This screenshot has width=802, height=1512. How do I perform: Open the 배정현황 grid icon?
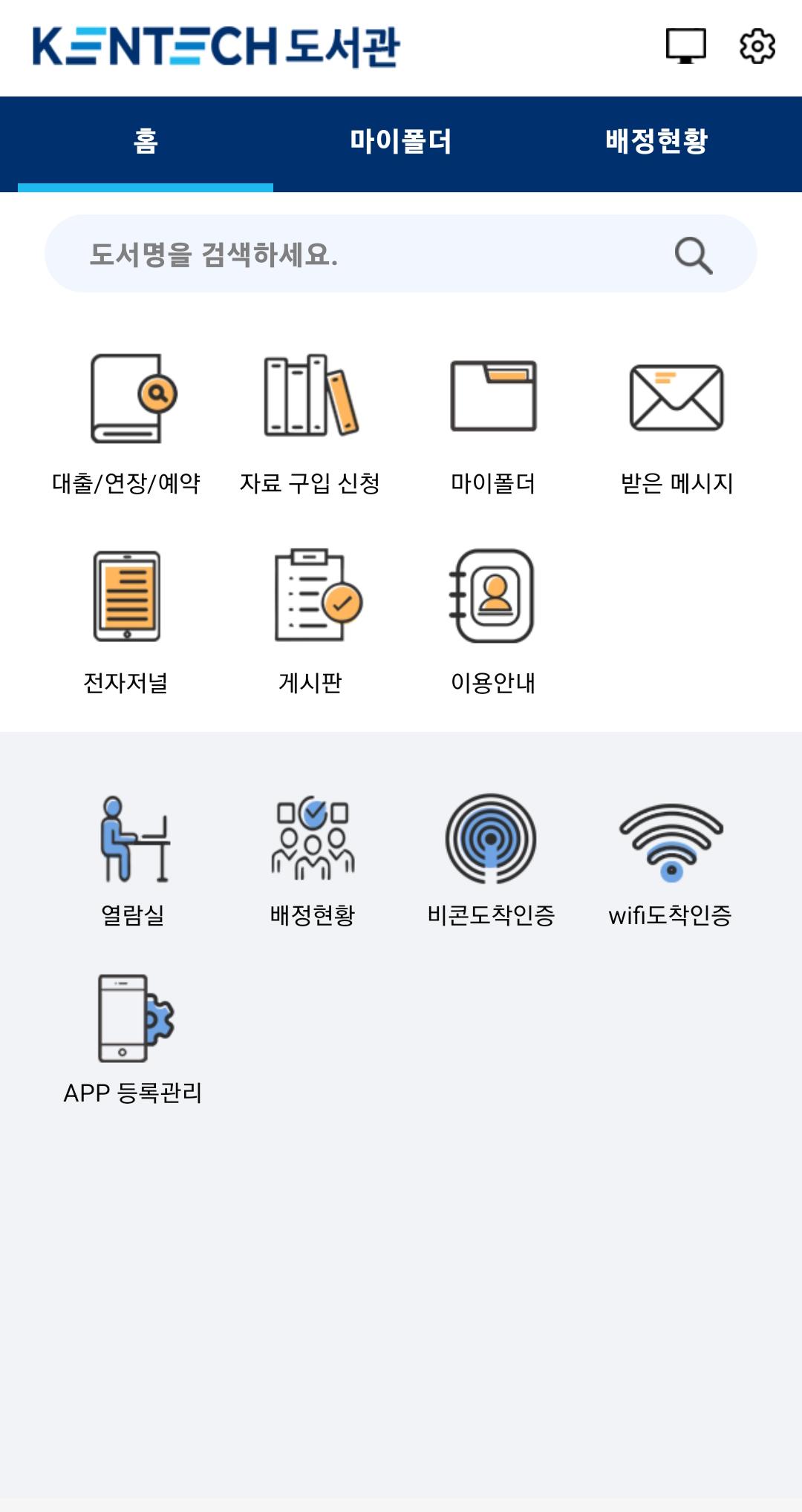point(313,861)
